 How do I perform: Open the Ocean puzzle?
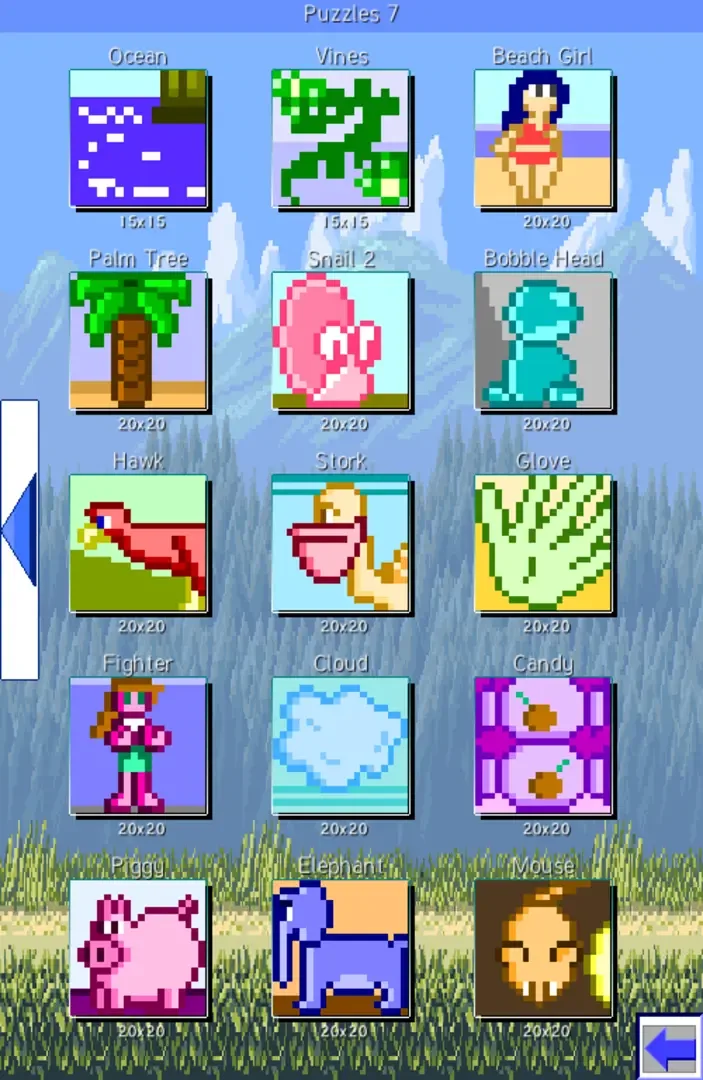(x=138, y=138)
